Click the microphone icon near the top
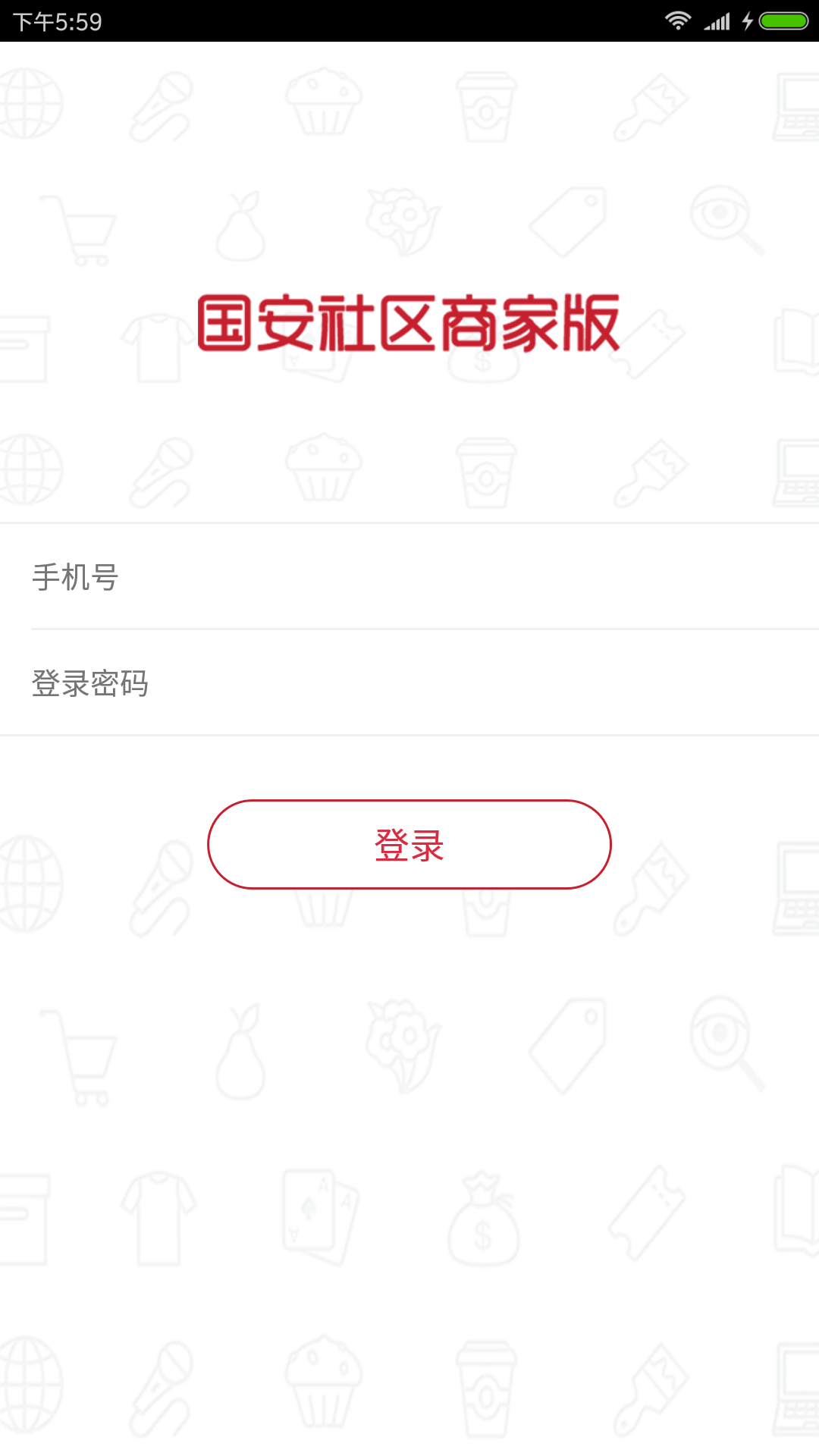The image size is (819, 1456). pos(163,106)
